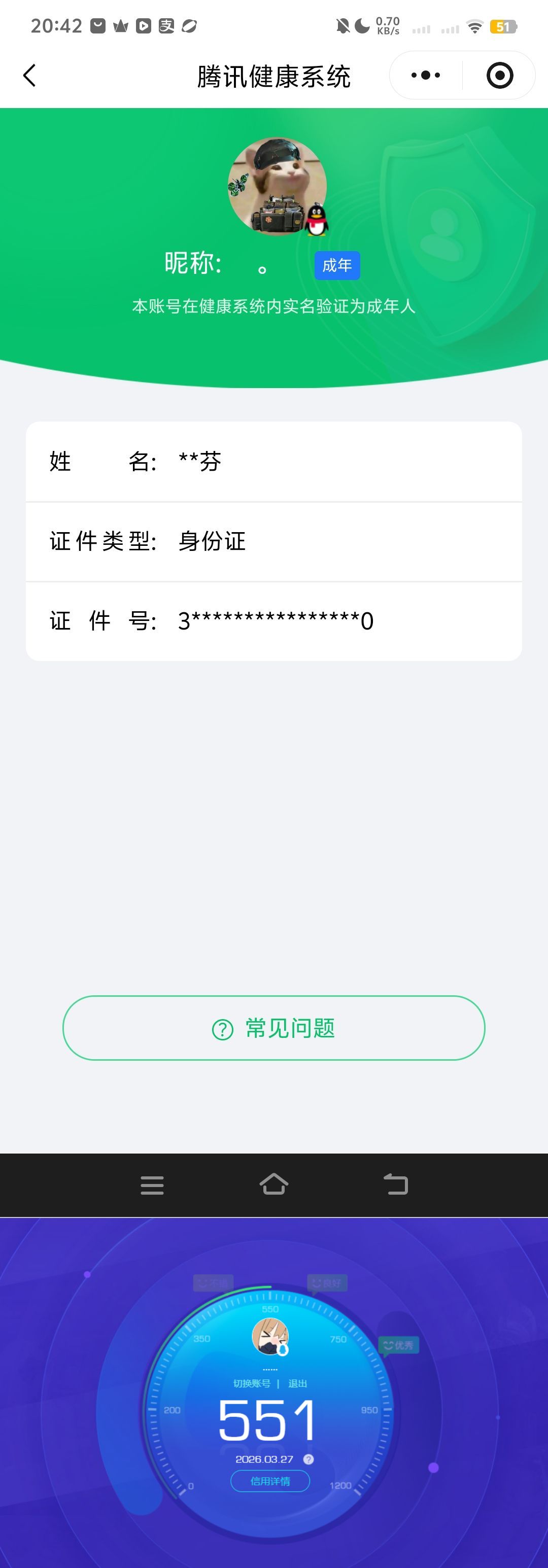Tap the Wi-Fi icon in the status bar

pos(474,25)
